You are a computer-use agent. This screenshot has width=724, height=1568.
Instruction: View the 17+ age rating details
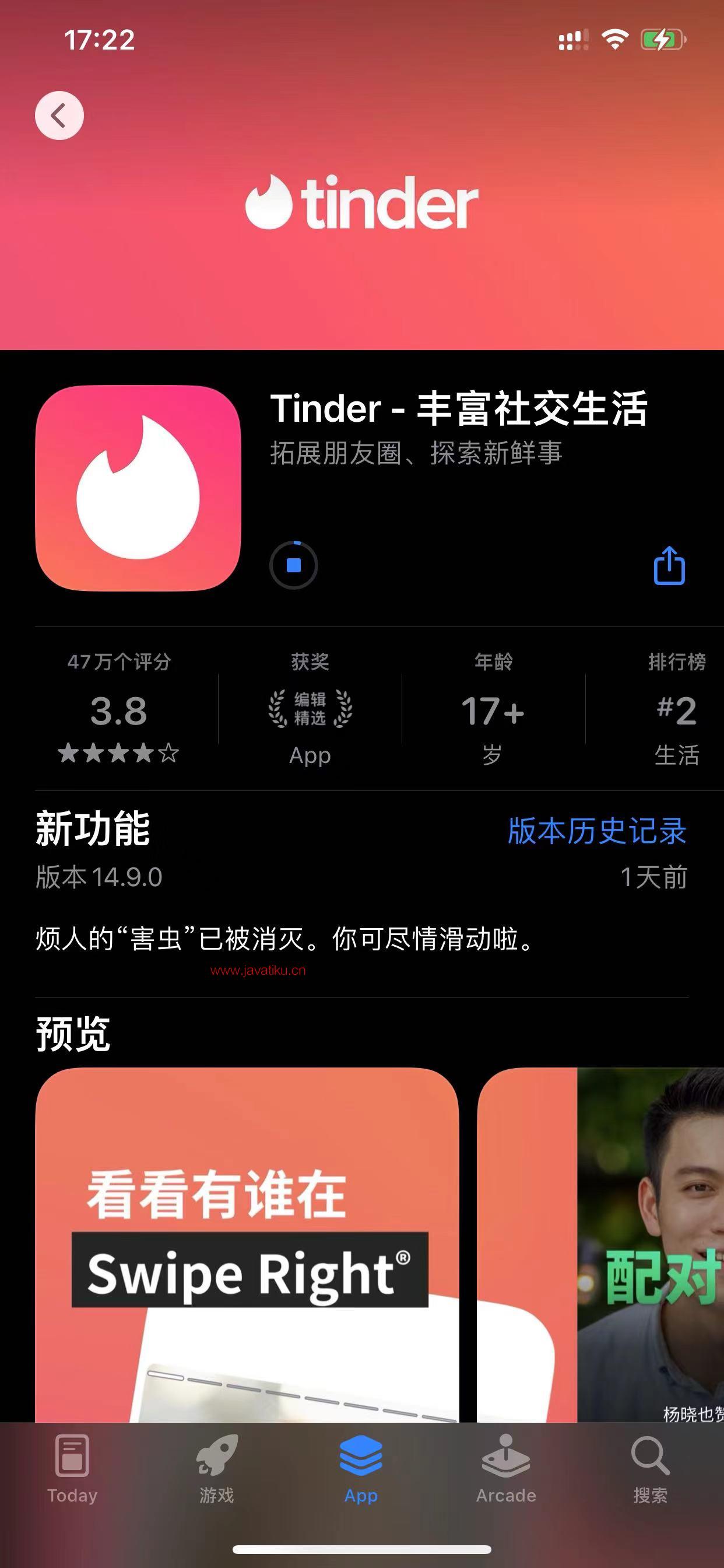point(493,710)
